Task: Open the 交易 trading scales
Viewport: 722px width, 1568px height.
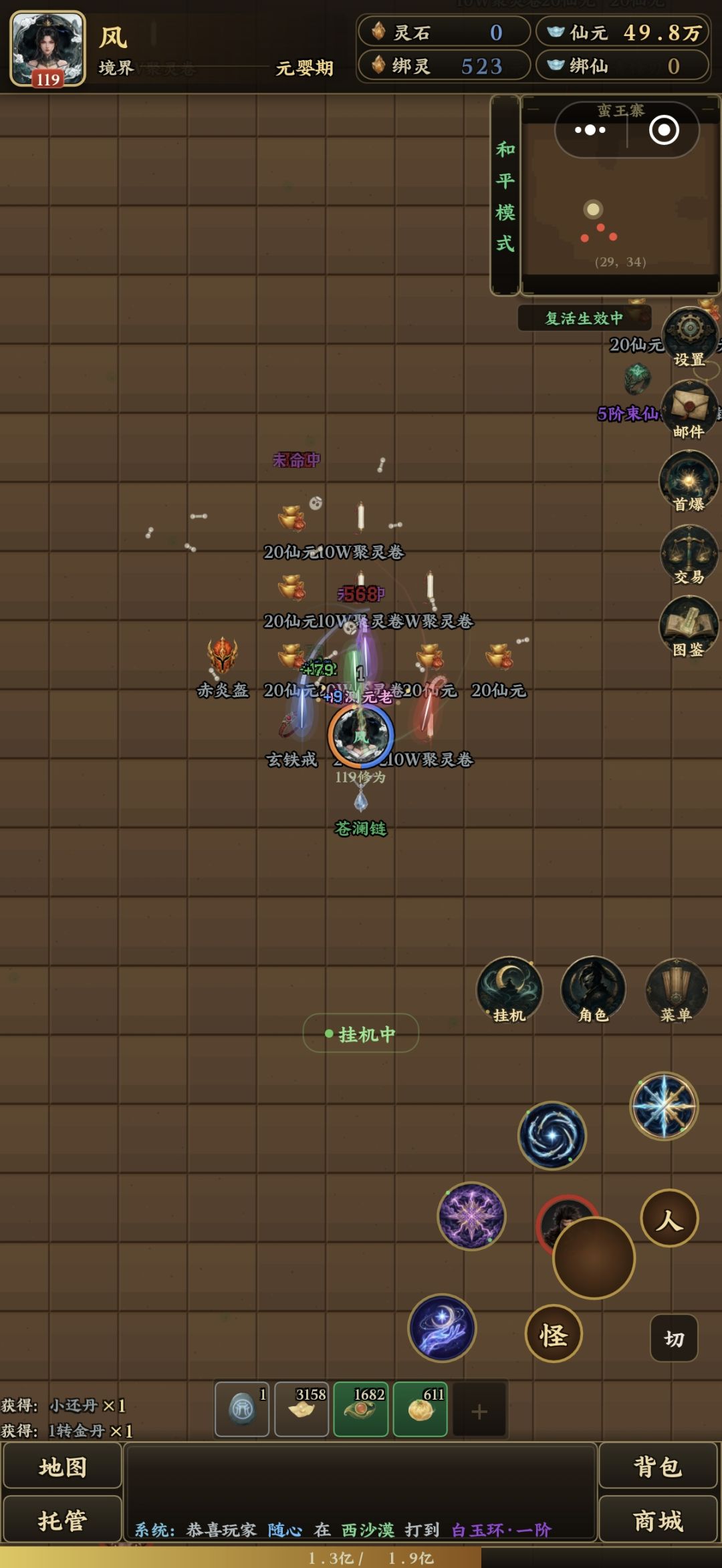Action: (x=689, y=555)
